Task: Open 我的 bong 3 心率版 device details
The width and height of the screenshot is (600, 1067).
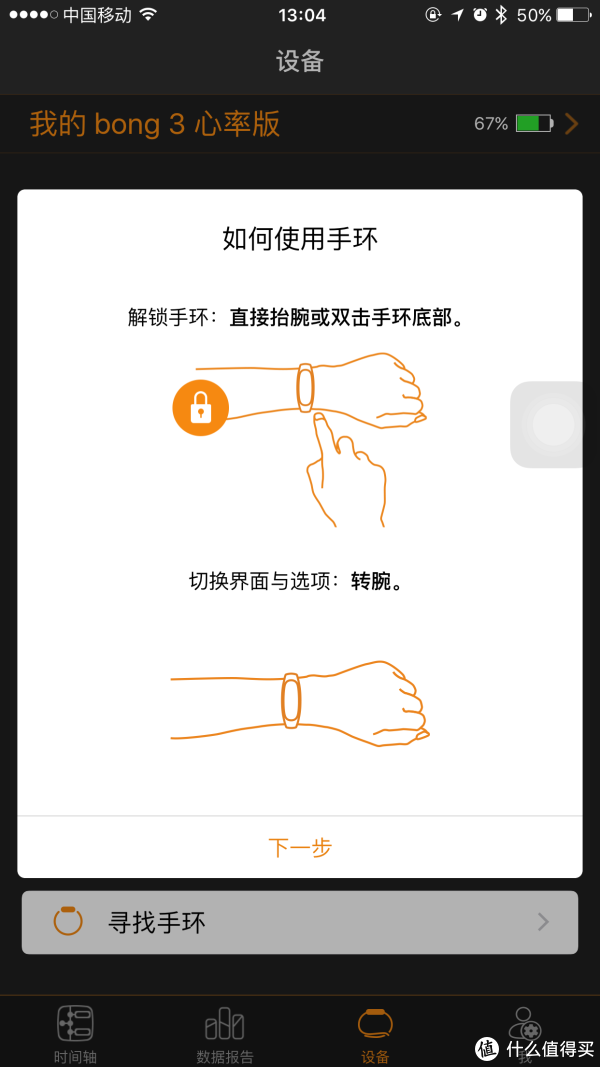Action: click(300, 124)
